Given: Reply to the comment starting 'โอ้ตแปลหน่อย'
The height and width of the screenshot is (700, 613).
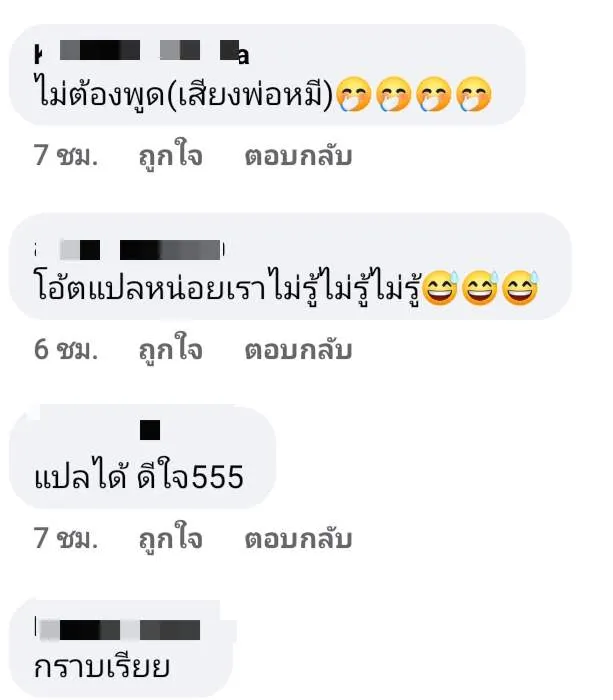Looking at the screenshot, I should point(298,349).
